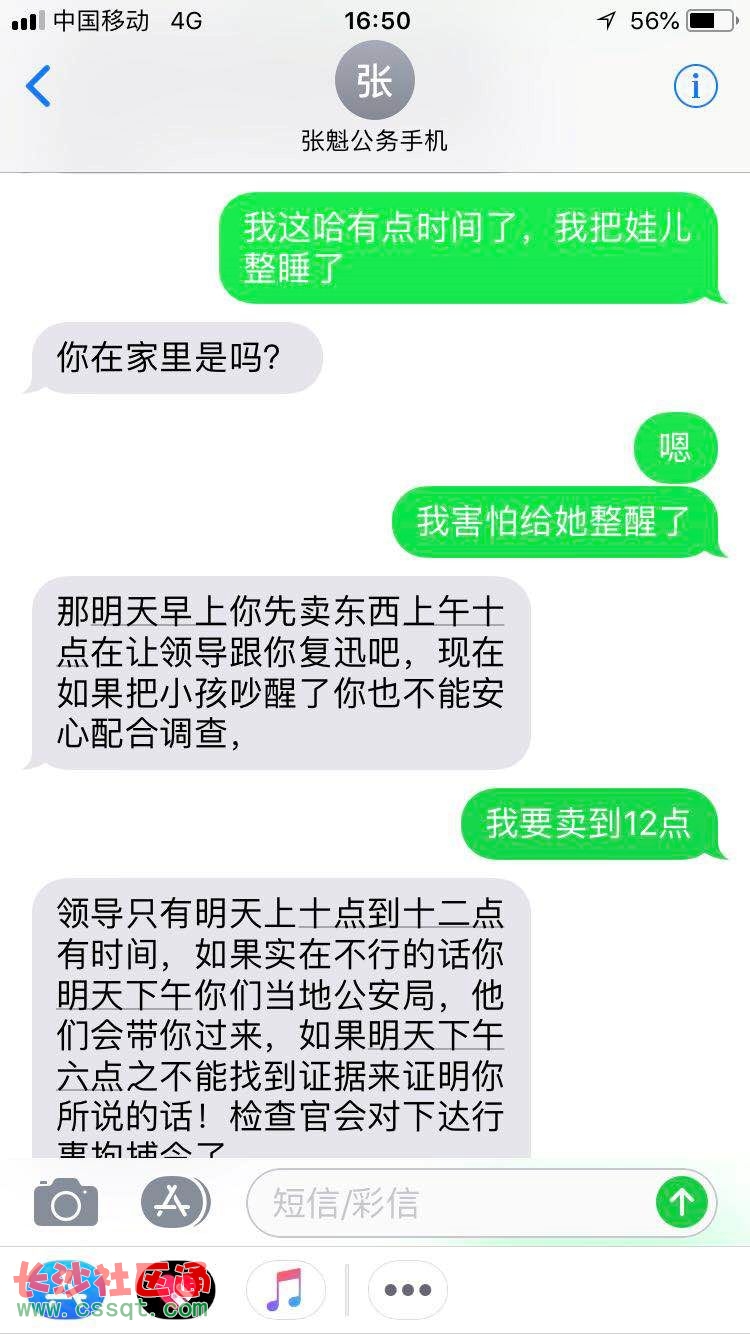Tap the 张 contact avatar
The width and height of the screenshot is (750, 1334).
point(374,82)
